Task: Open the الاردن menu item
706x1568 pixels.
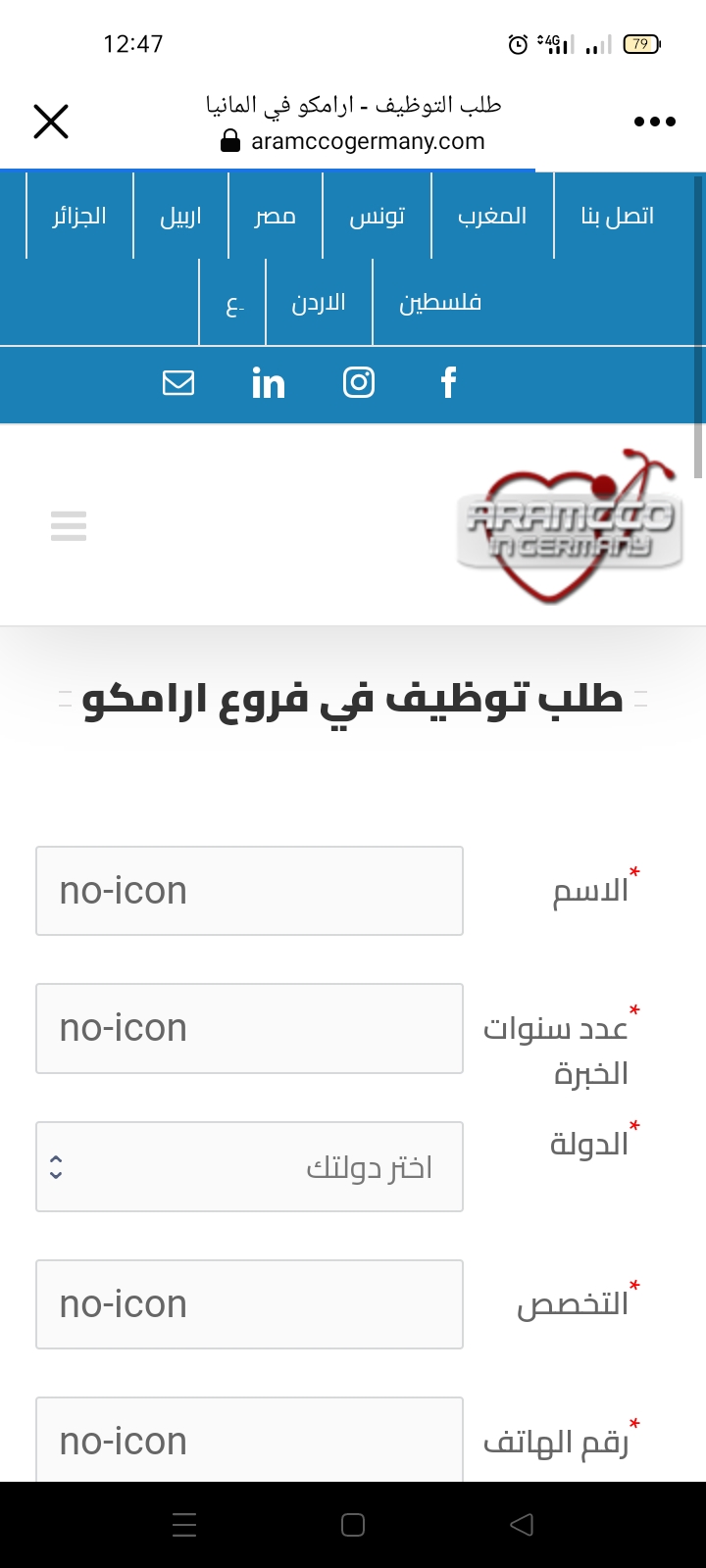Action: coord(319,302)
